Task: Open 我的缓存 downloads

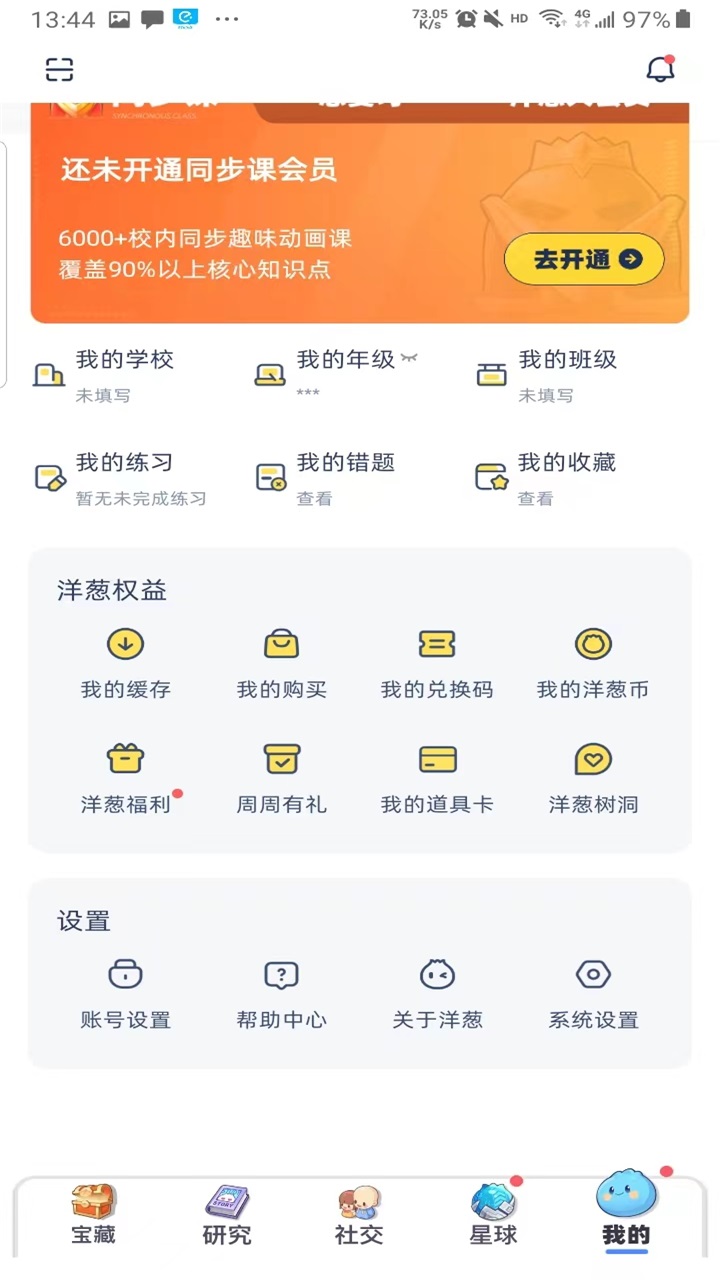Action: pos(126,663)
